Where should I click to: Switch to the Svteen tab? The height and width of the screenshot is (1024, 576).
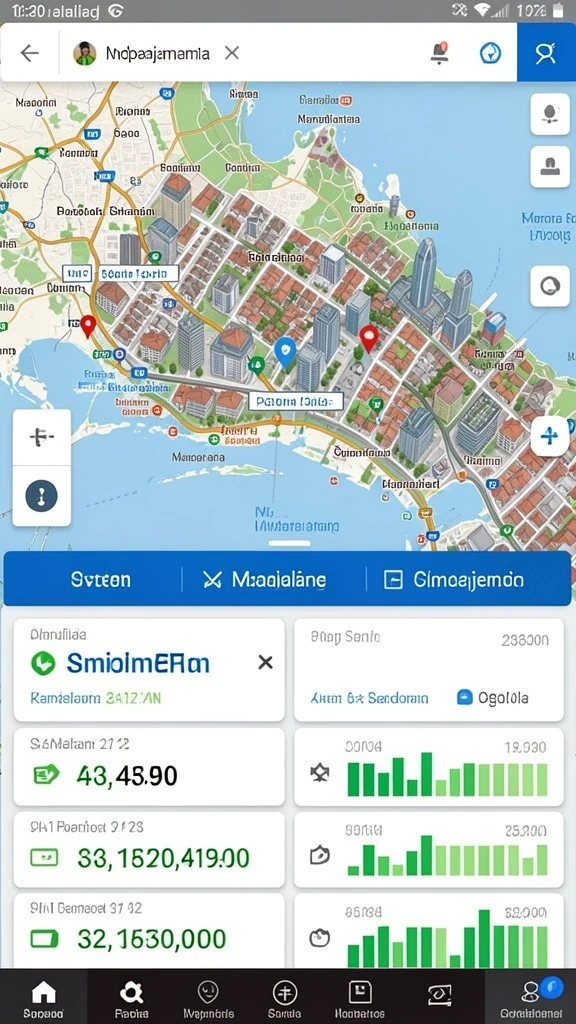tap(101, 579)
